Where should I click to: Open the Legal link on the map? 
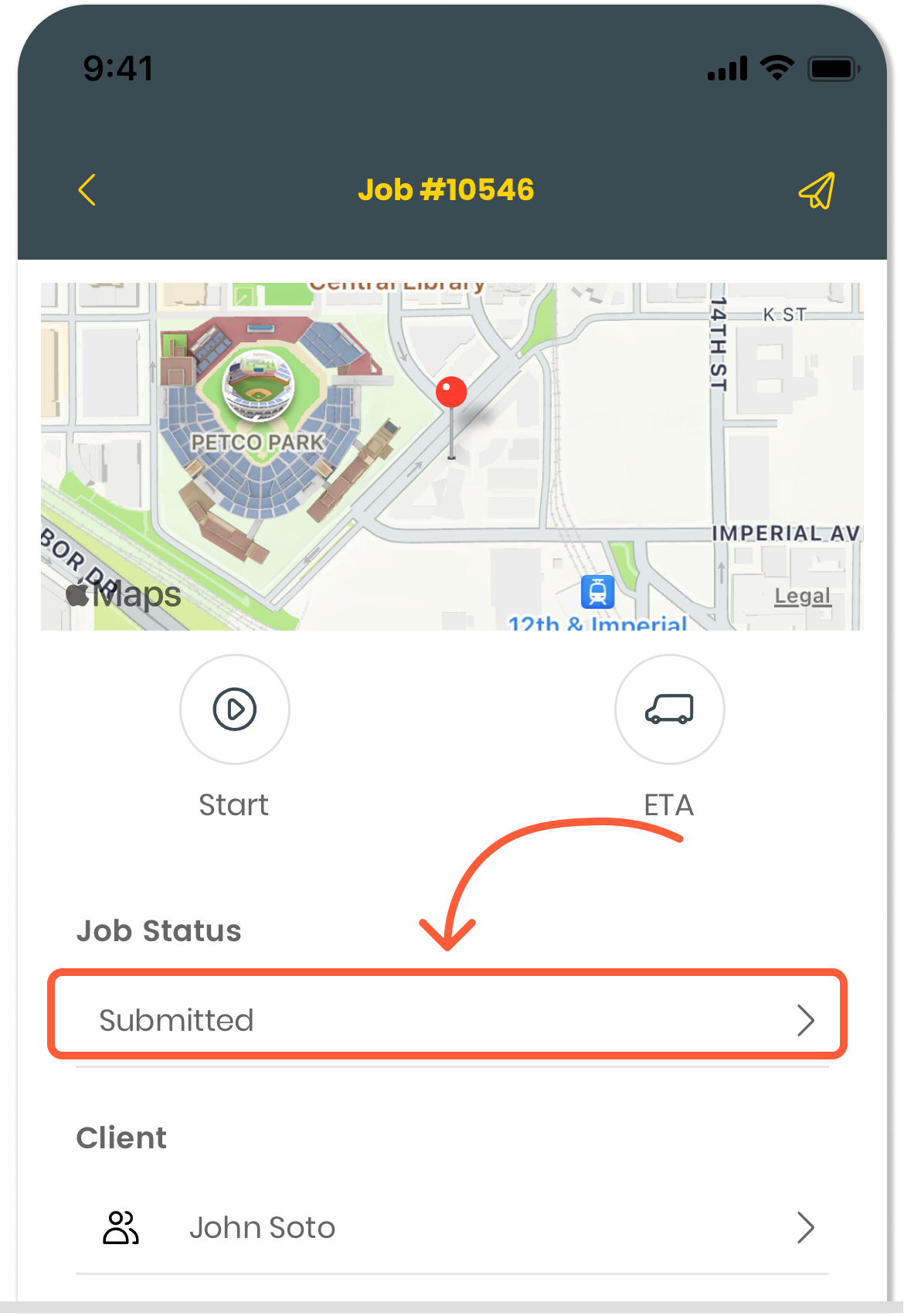tap(802, 597)
